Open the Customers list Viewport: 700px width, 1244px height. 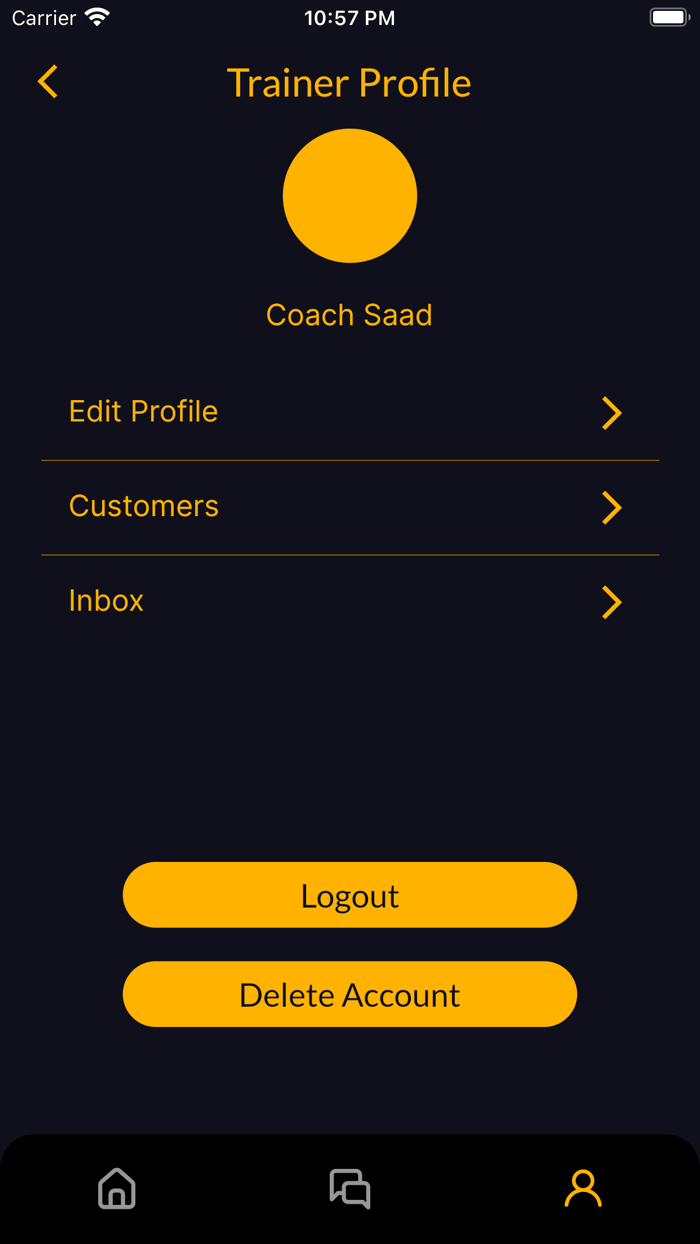[x=349, y=507]
